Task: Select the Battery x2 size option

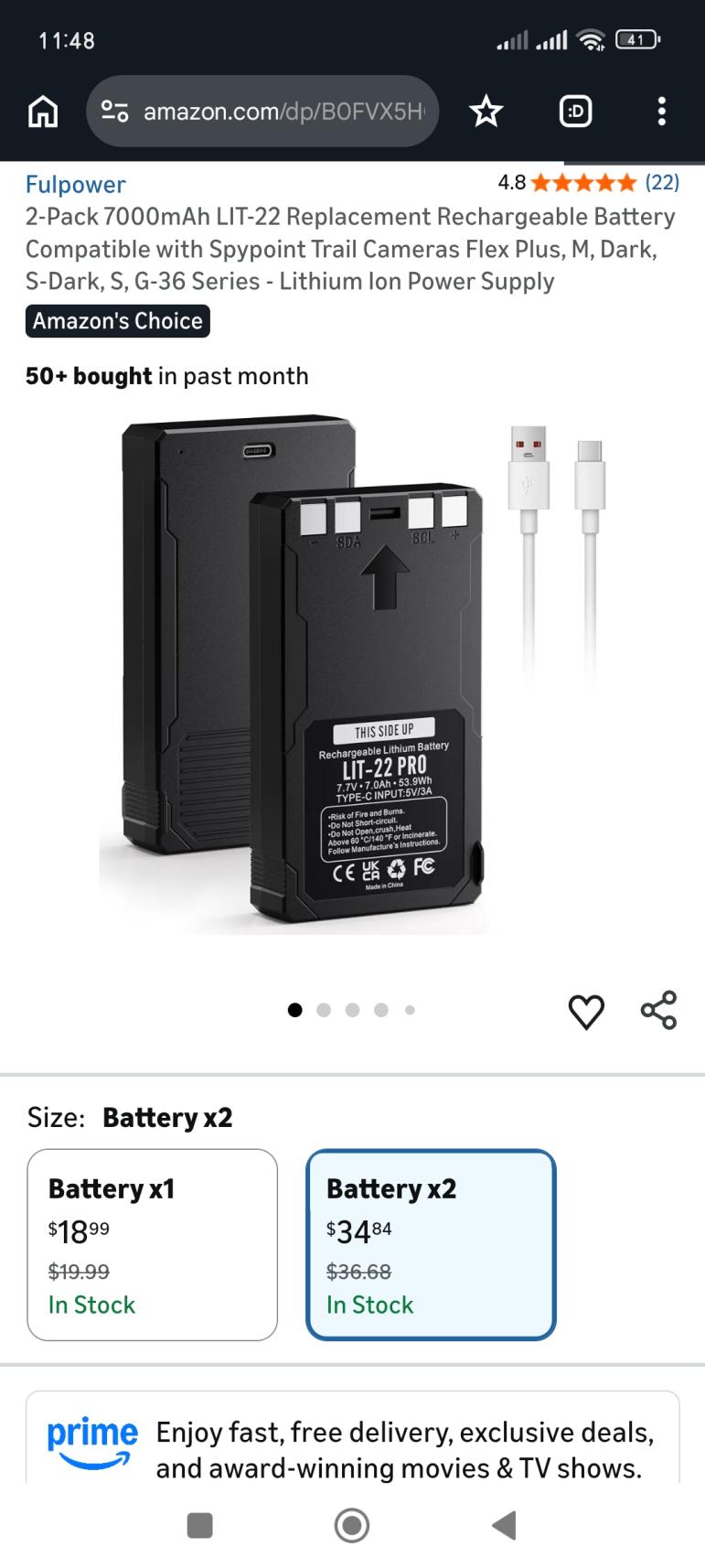Action: click(x=431, y=1244)
